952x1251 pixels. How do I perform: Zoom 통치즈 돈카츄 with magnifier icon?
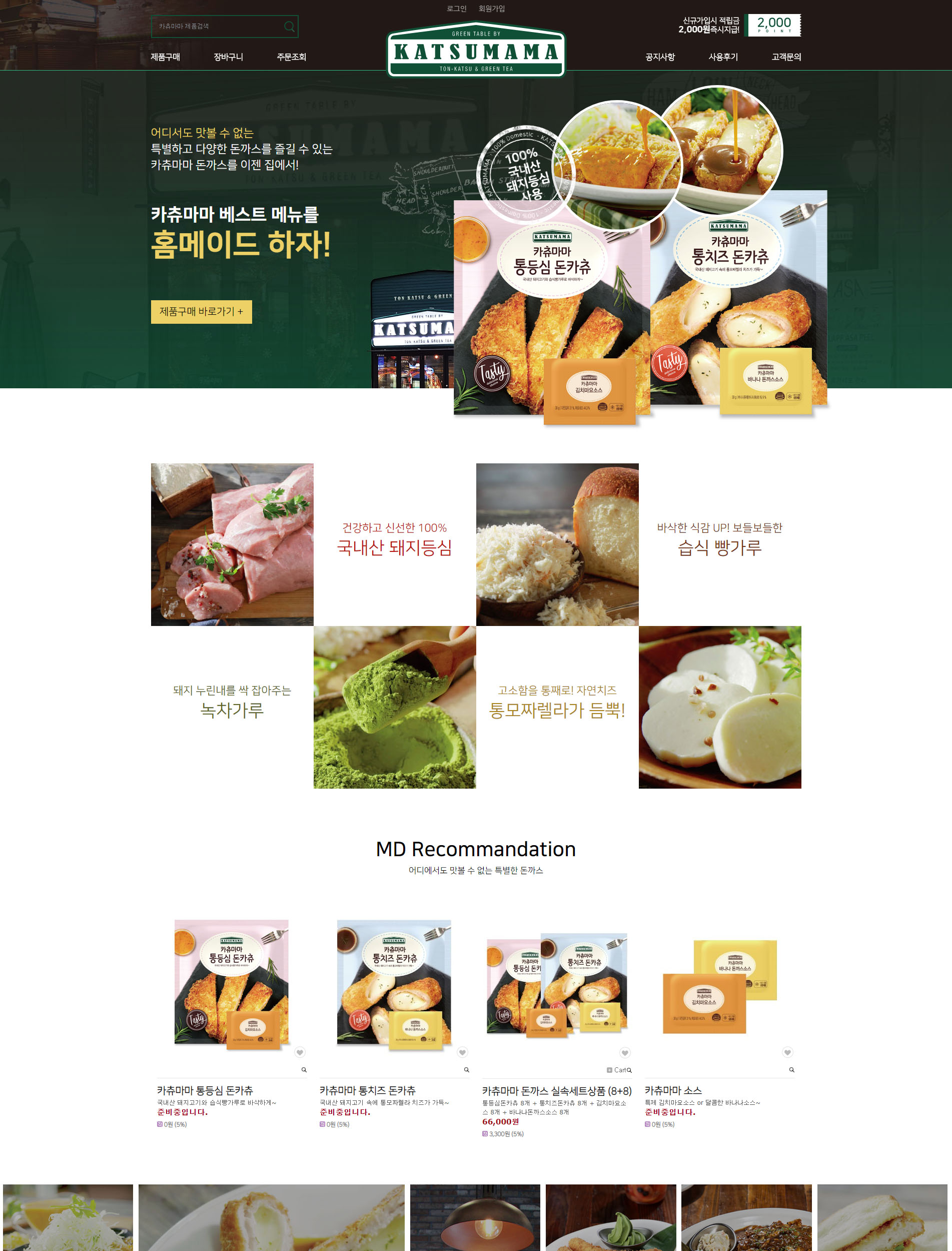[466, 1070]
